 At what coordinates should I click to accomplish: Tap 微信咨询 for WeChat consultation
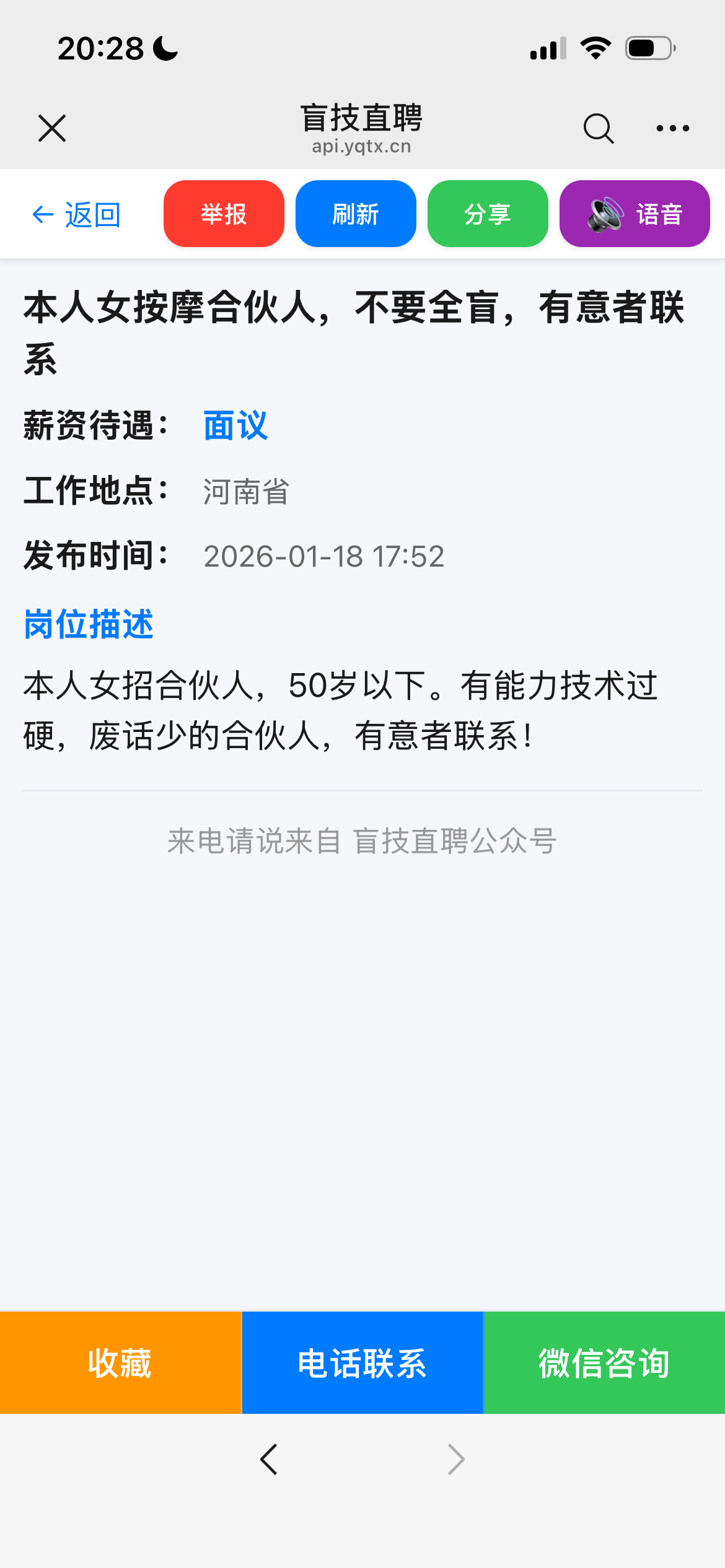pyautogui.click(x=604, y=1362)
